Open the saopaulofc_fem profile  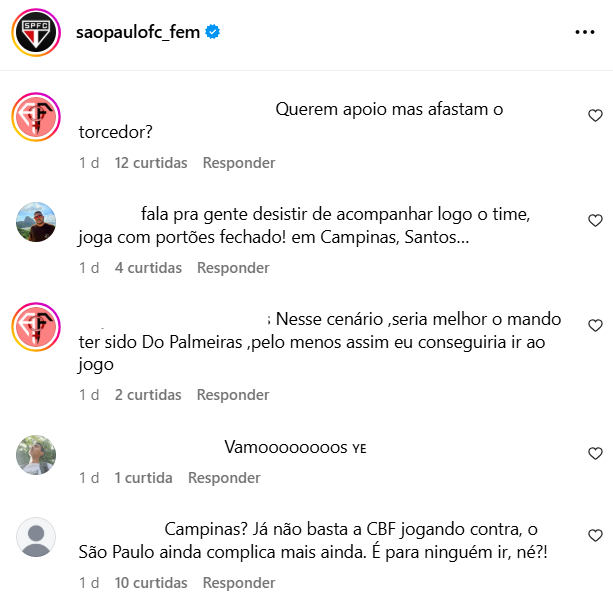pos(137,32)
